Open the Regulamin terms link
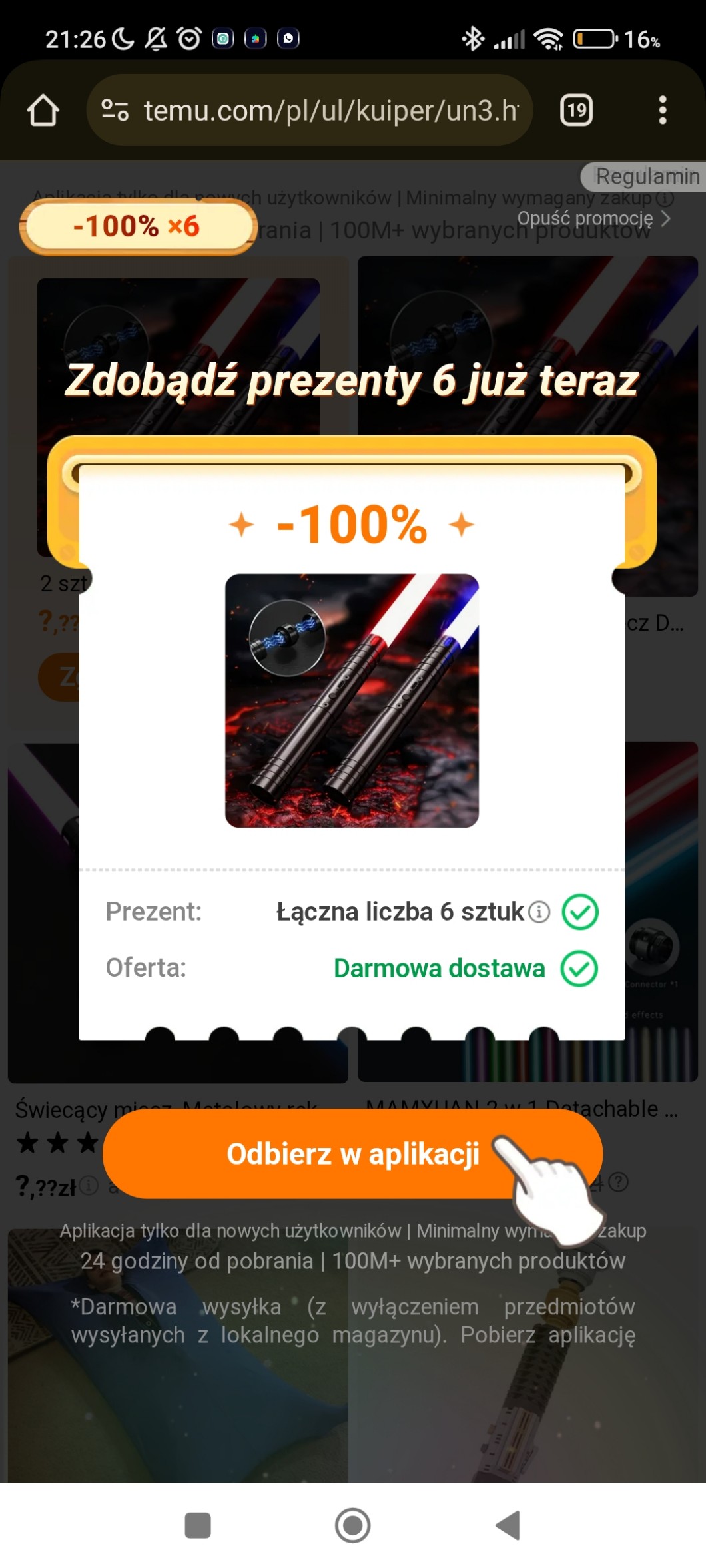The height and width of the screenshot is (1568, 706). [x=646, y=176]
